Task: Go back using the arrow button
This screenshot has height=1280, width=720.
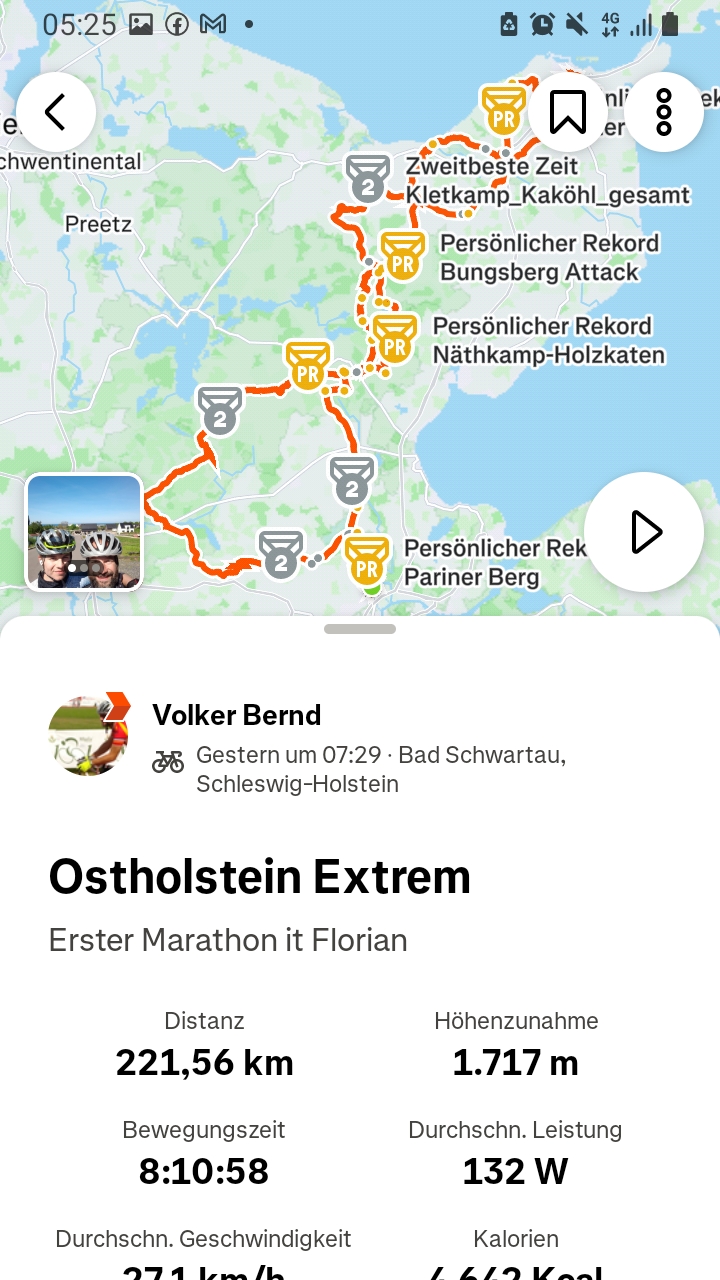Action: (56, 112)
